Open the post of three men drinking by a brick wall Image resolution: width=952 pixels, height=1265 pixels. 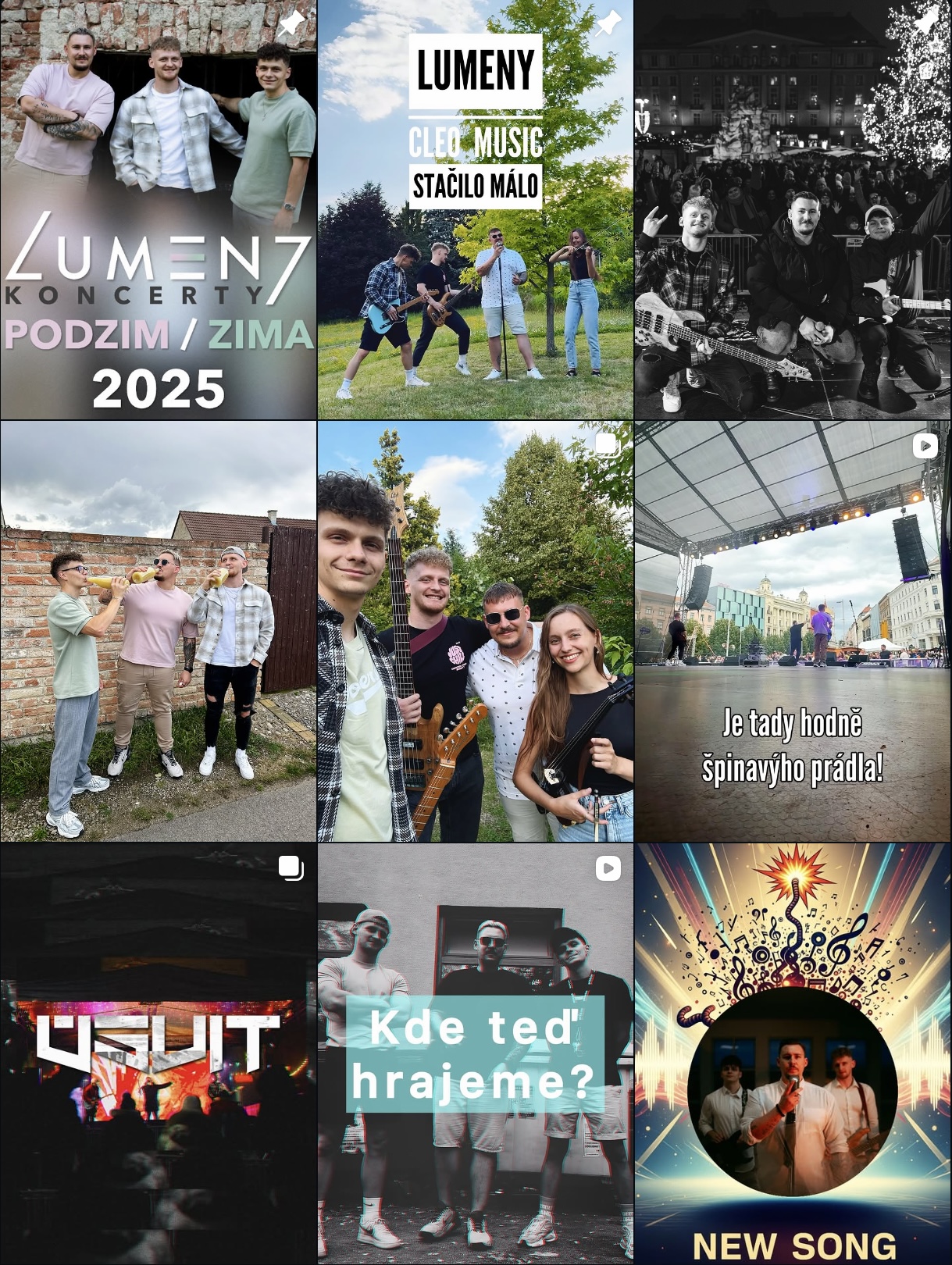[158, 631]
